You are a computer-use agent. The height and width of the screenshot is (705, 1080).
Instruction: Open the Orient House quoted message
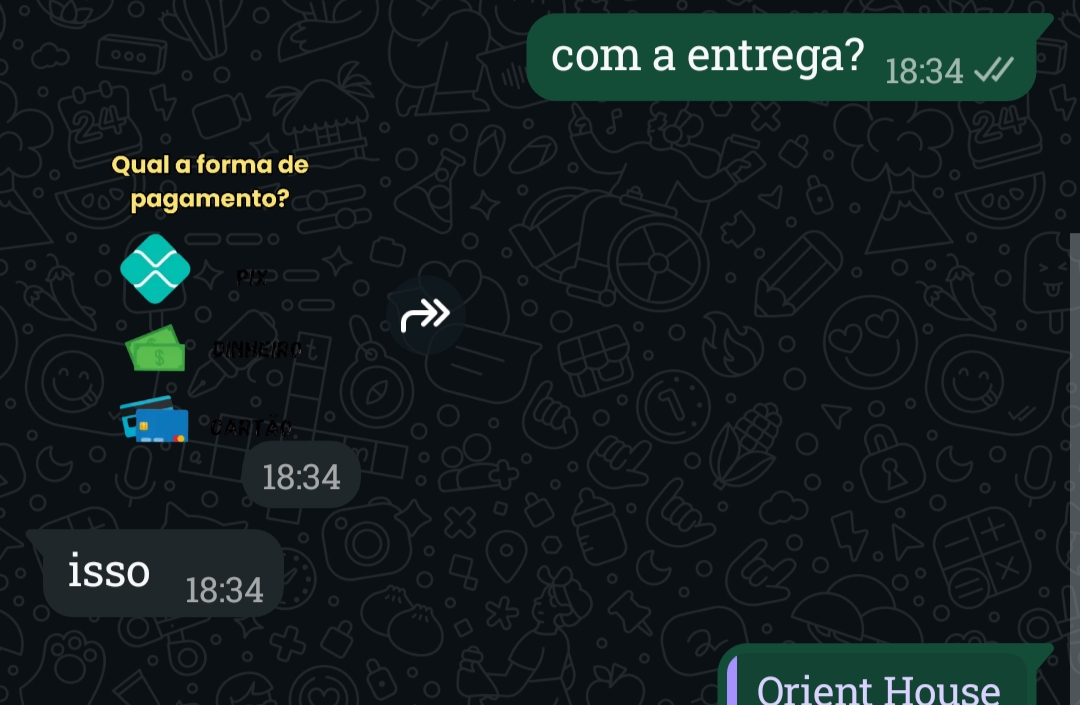[878, 685]
